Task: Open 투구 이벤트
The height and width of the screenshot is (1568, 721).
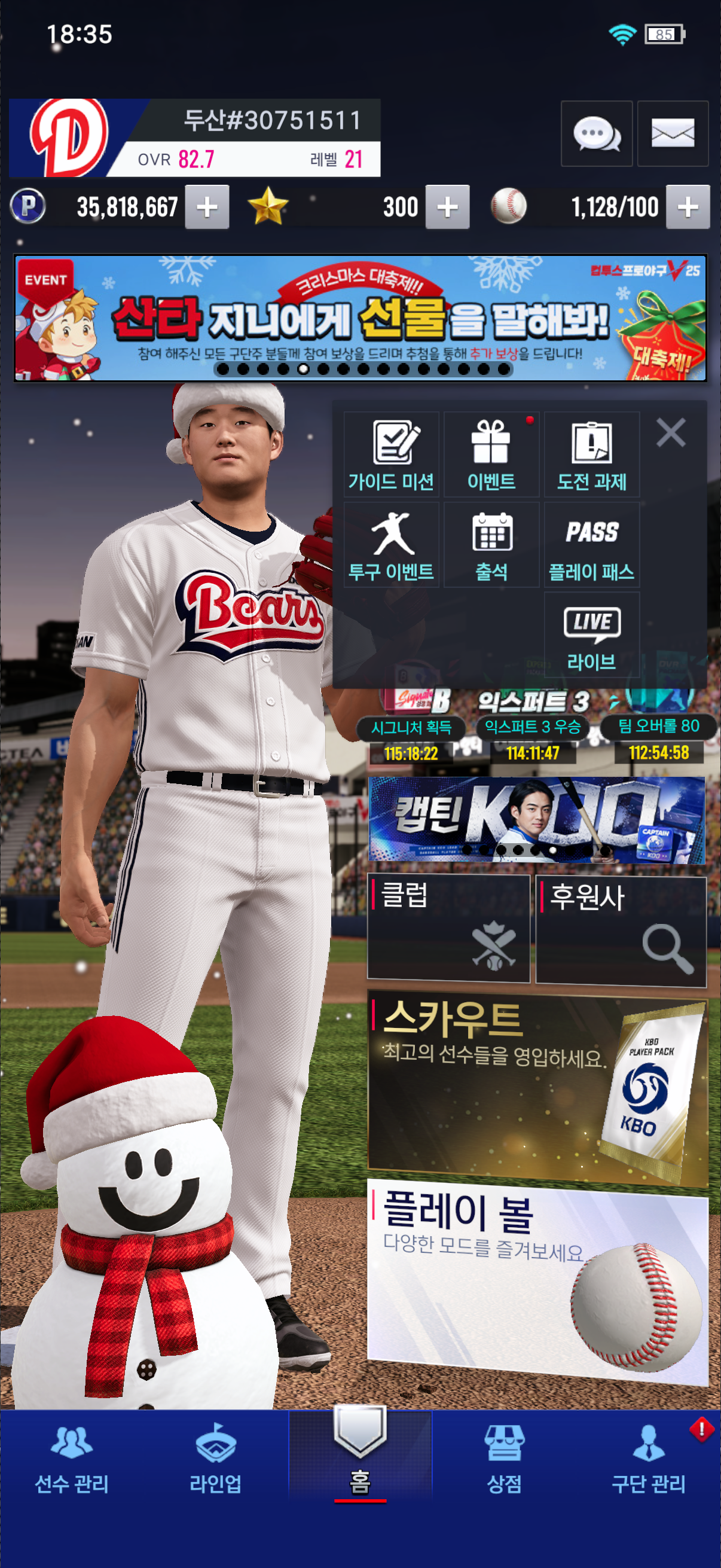Action: click(391, 545)
